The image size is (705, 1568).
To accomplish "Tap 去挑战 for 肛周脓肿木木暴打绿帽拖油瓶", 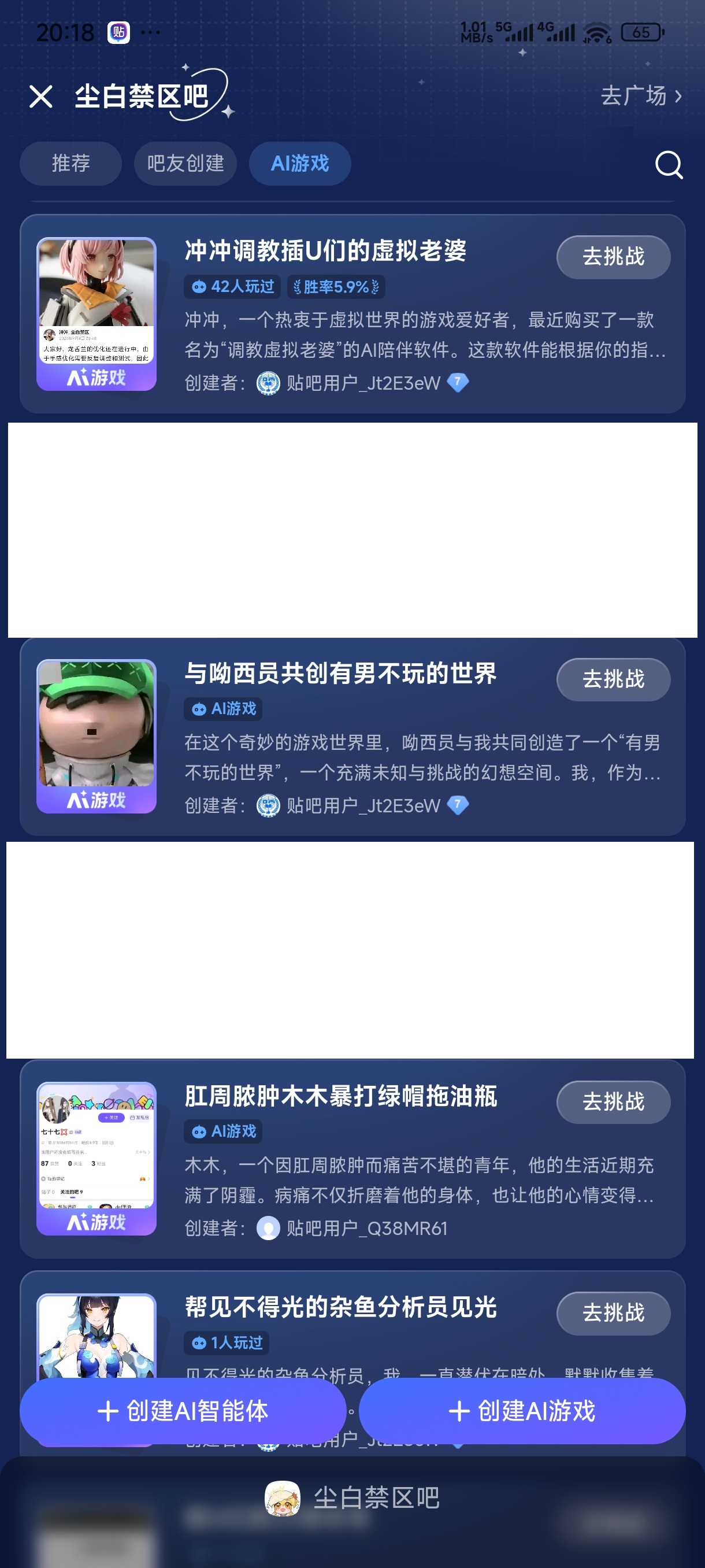I will [613, 1102].
